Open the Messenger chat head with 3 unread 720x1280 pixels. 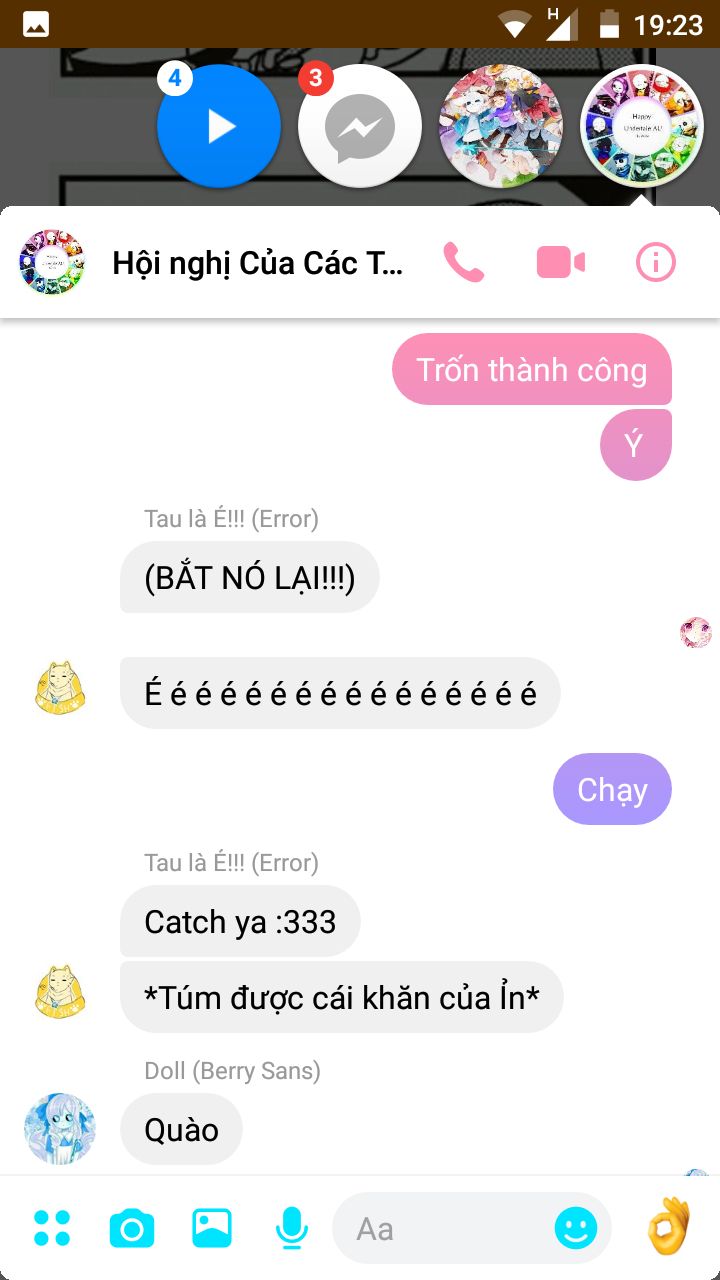[360, 126]
